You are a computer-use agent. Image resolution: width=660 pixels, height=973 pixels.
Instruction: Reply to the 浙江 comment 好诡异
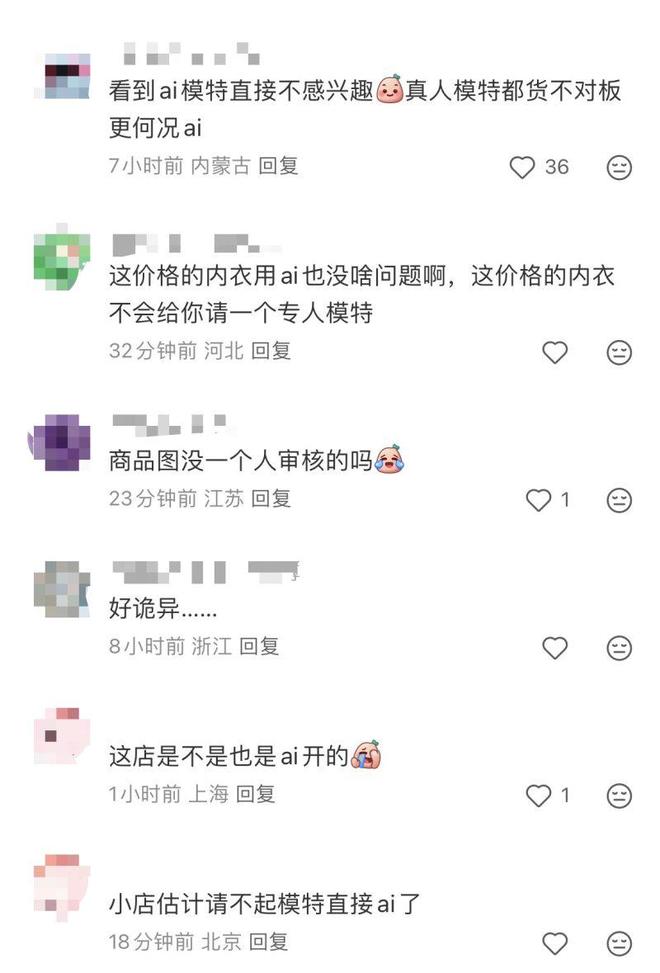259,646
